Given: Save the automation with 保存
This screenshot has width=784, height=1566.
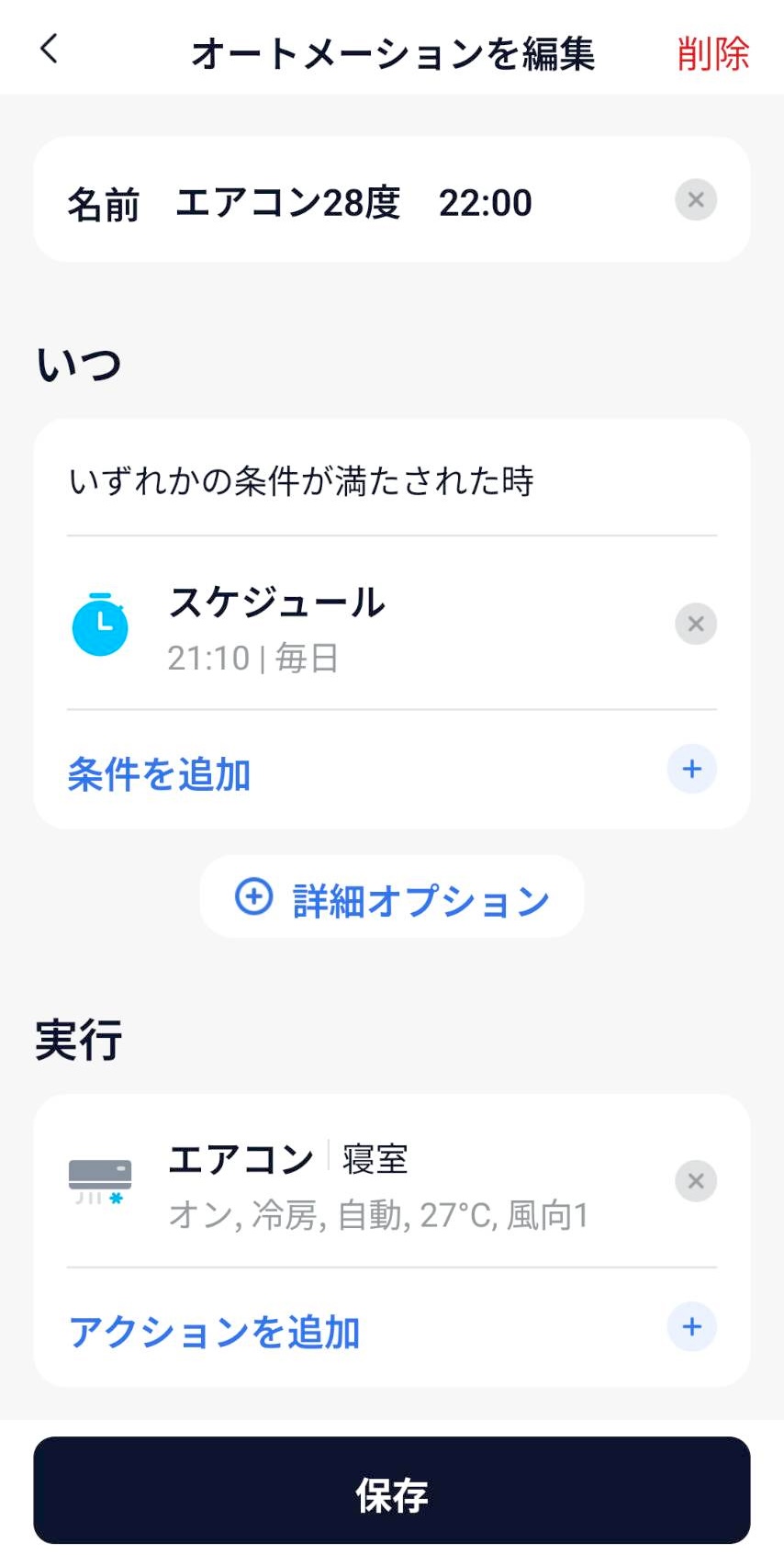Looking at the screenshot, I should [x=392, y=1493].
